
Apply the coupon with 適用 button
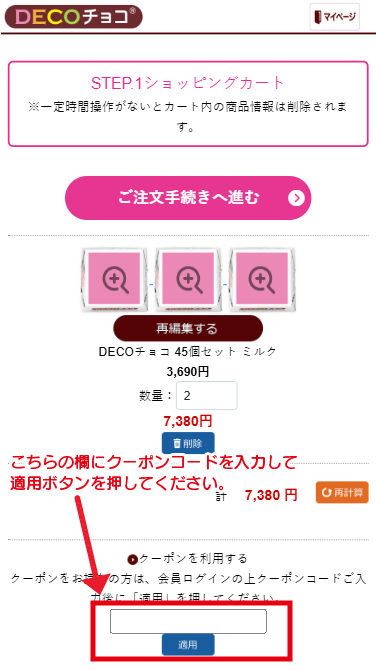[x=188, y=644]
